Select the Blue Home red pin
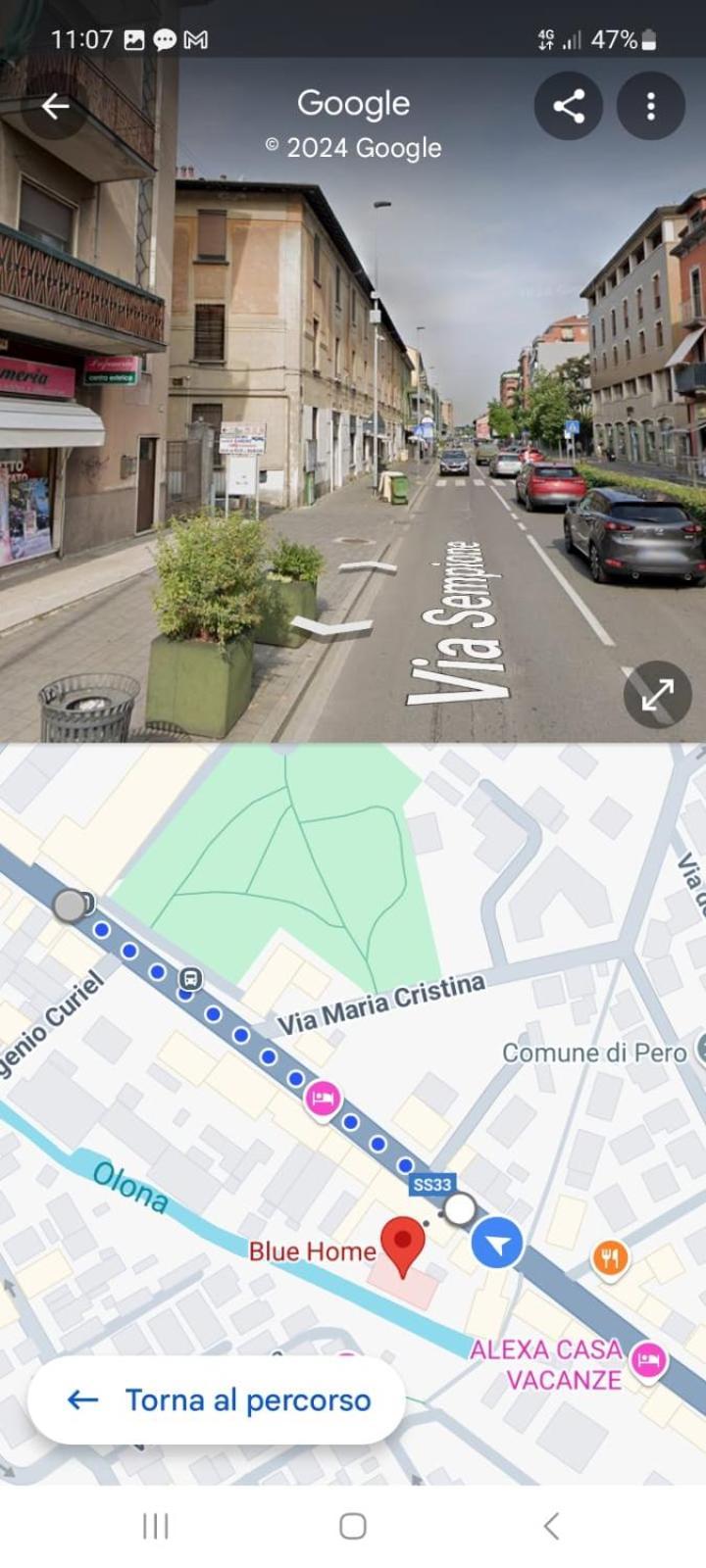This screenshot has width=706, height=1568. (x=402, y=1243)
